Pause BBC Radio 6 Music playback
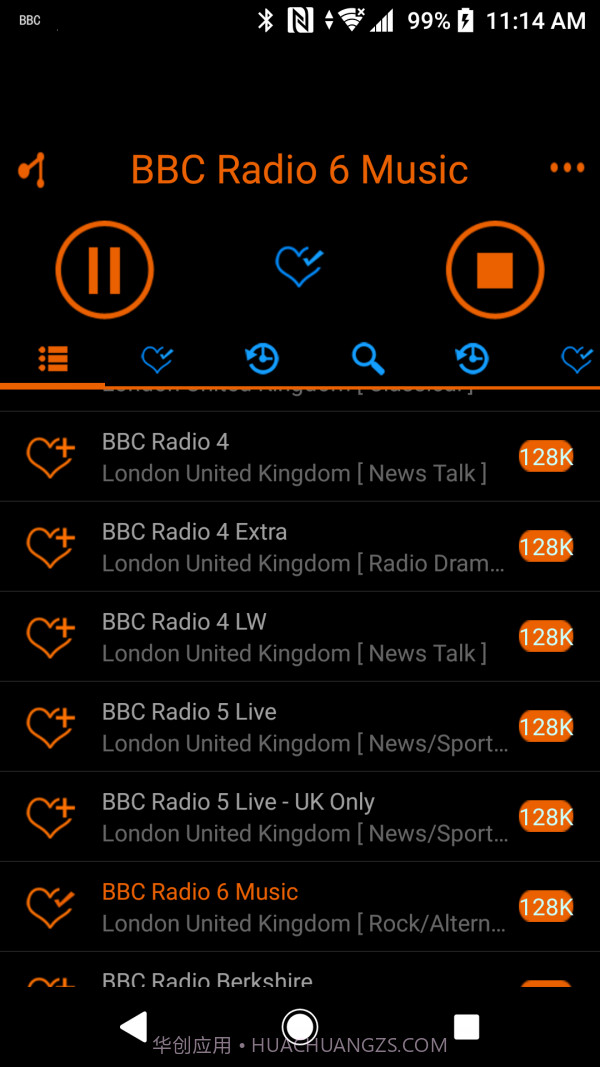Viewport: 600px width, 1067px height. [104, 270]
